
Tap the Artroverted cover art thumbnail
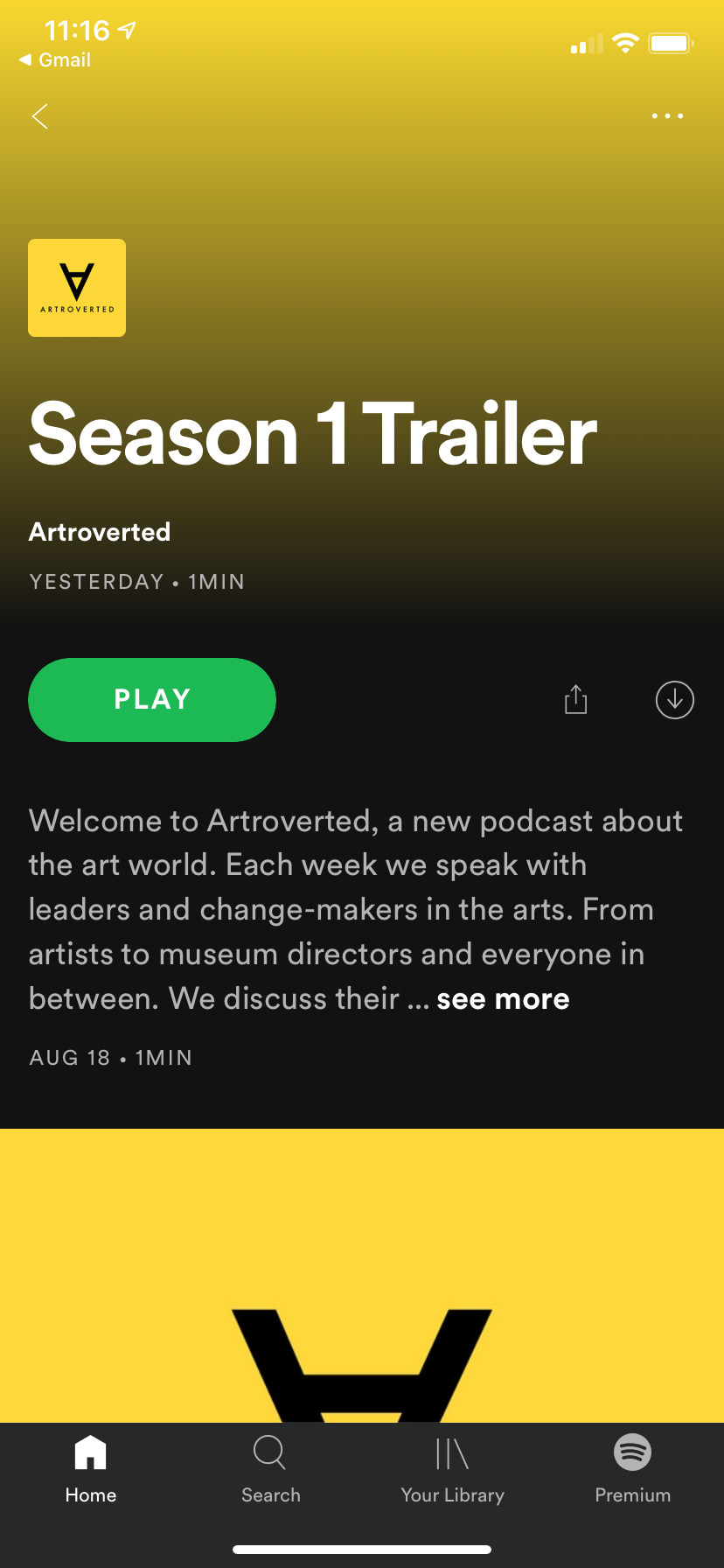point(77,288)
